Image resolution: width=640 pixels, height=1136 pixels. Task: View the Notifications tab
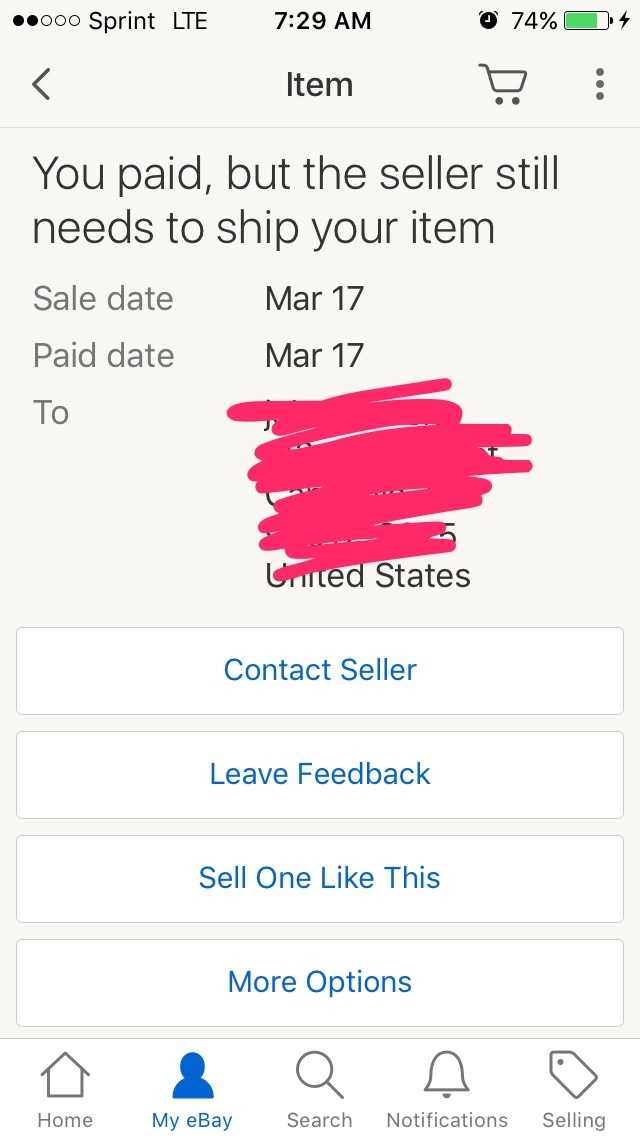click(447, 1090)
